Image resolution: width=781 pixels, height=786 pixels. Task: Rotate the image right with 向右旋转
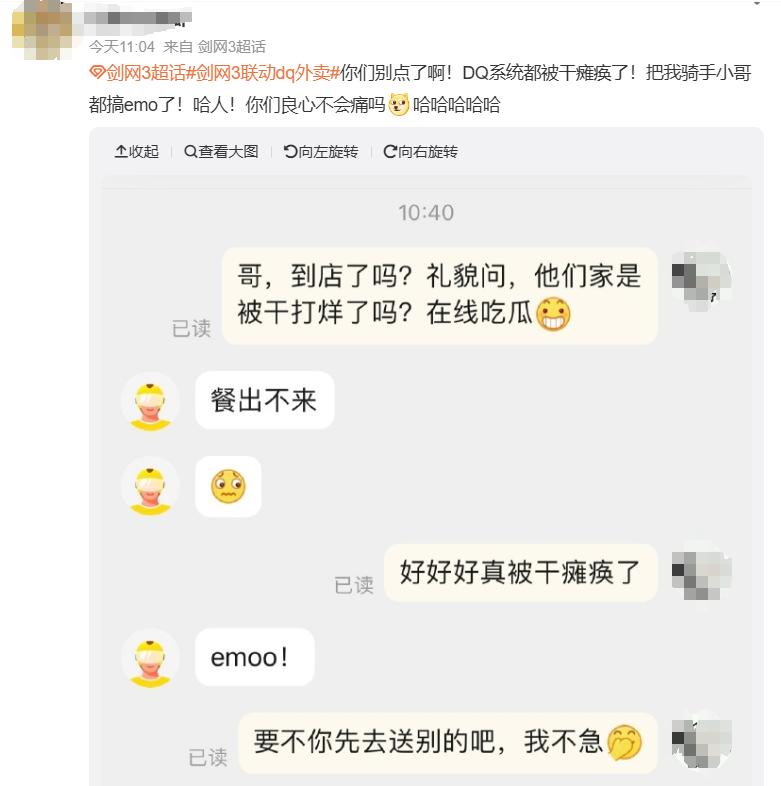point(420,152)
